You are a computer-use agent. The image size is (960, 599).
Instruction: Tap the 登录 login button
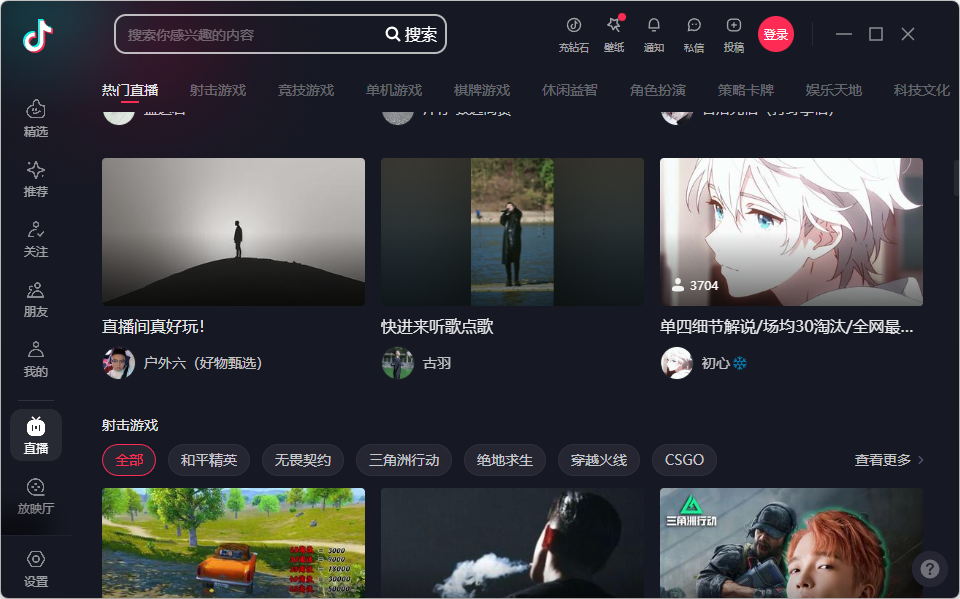776,34
